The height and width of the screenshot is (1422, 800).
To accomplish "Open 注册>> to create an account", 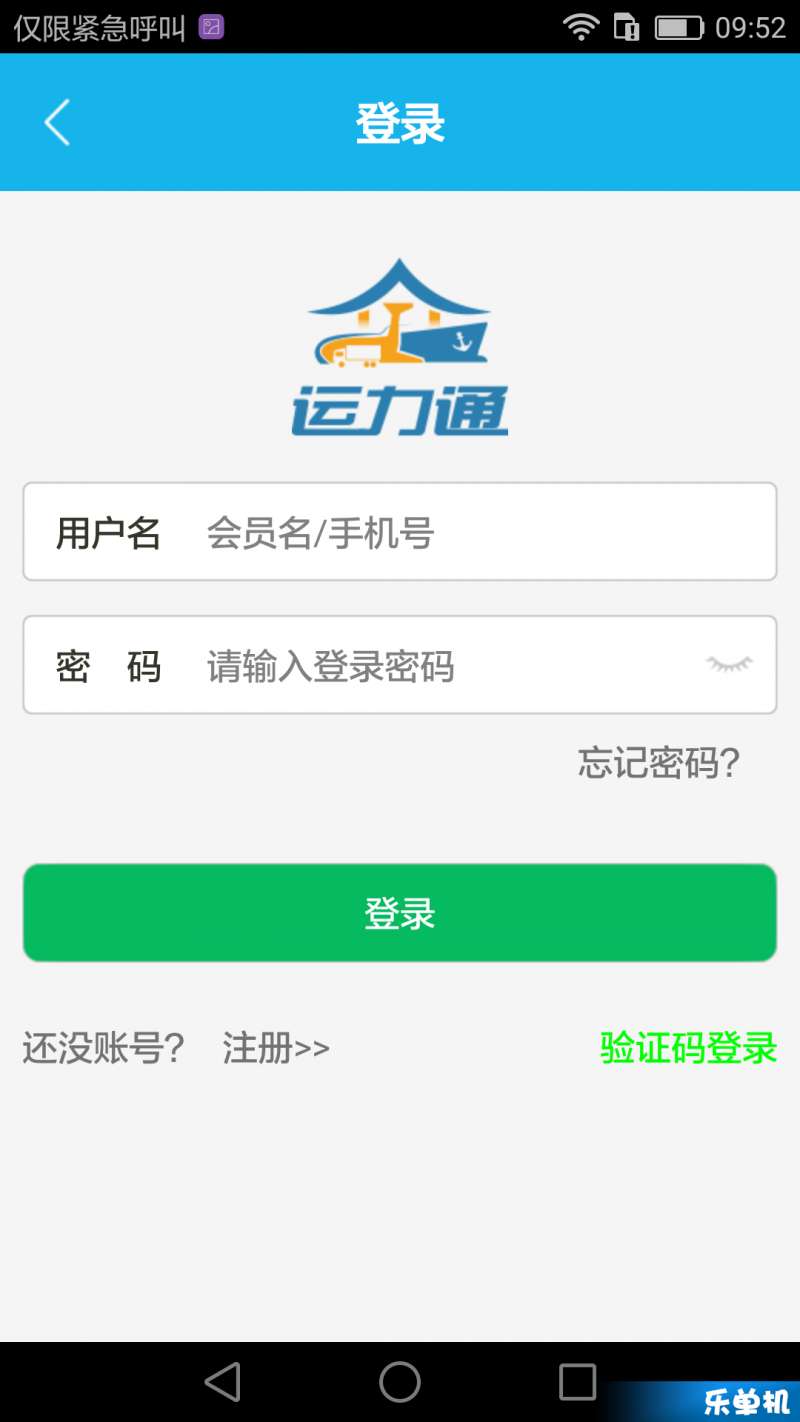I will [276, 1048].
